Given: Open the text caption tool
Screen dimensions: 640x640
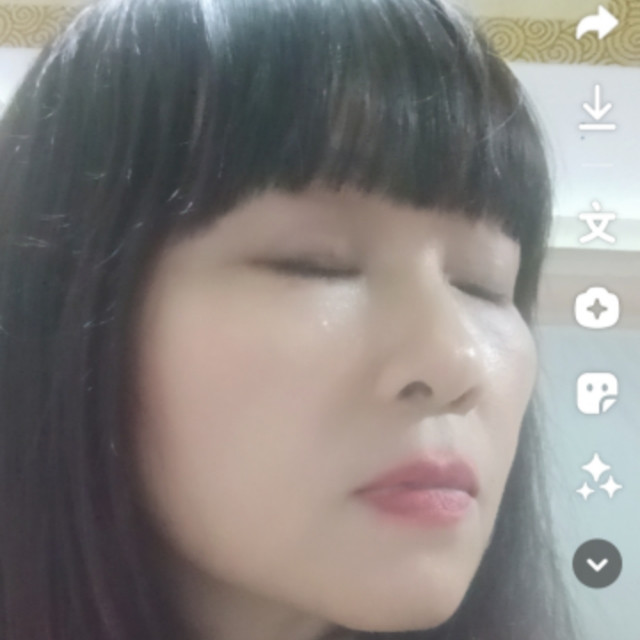Looking at the screenshot, I should (x=597, y=223).
